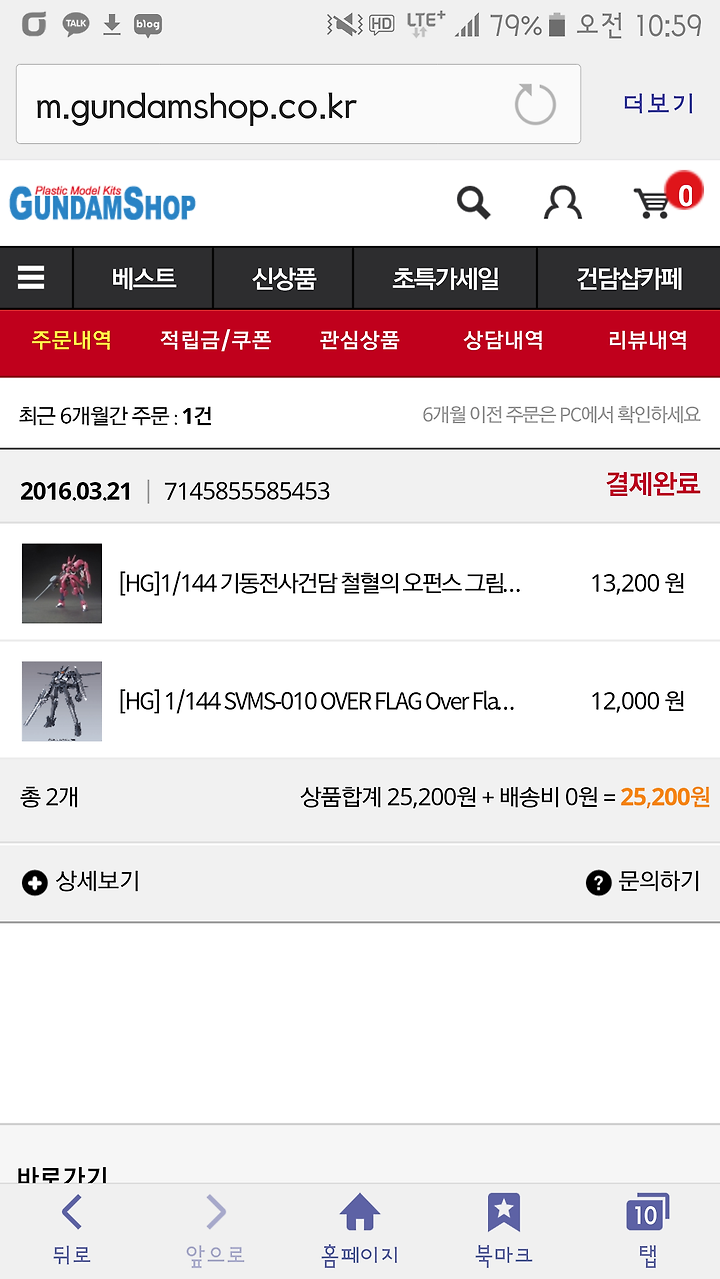This screenshot has width=720, height=1279.
Task: Go to 베스트 section
Action: [143, 278]
